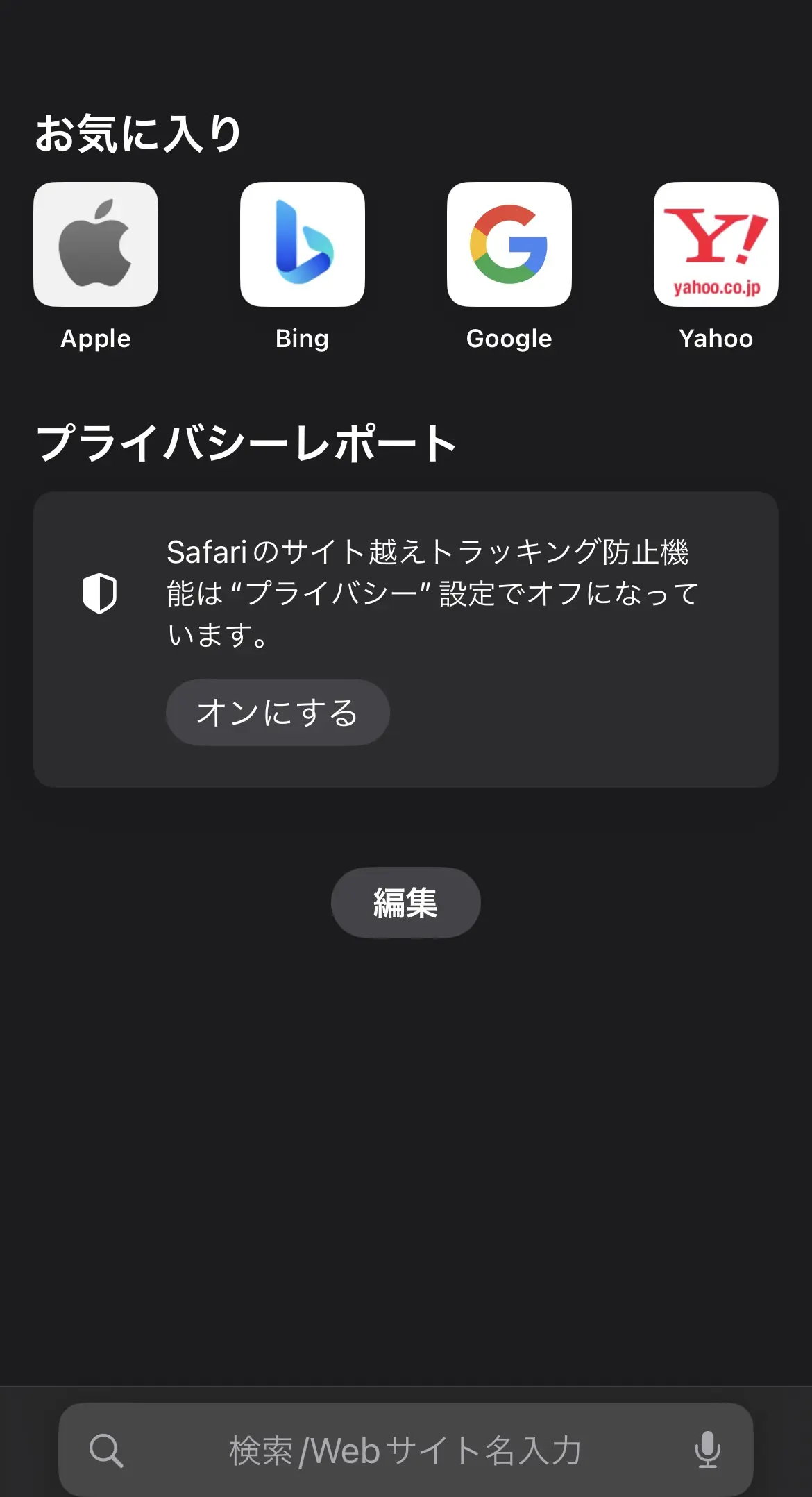Open the Apple favorite link label

point(95,339)
